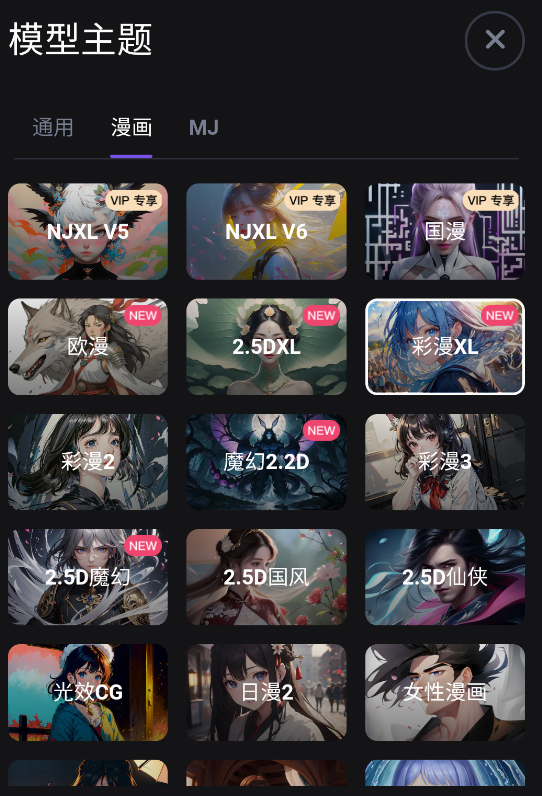Pick the 彩漫3 model theme
Screen dimensions: 542x796
click(x=445, y=462)
